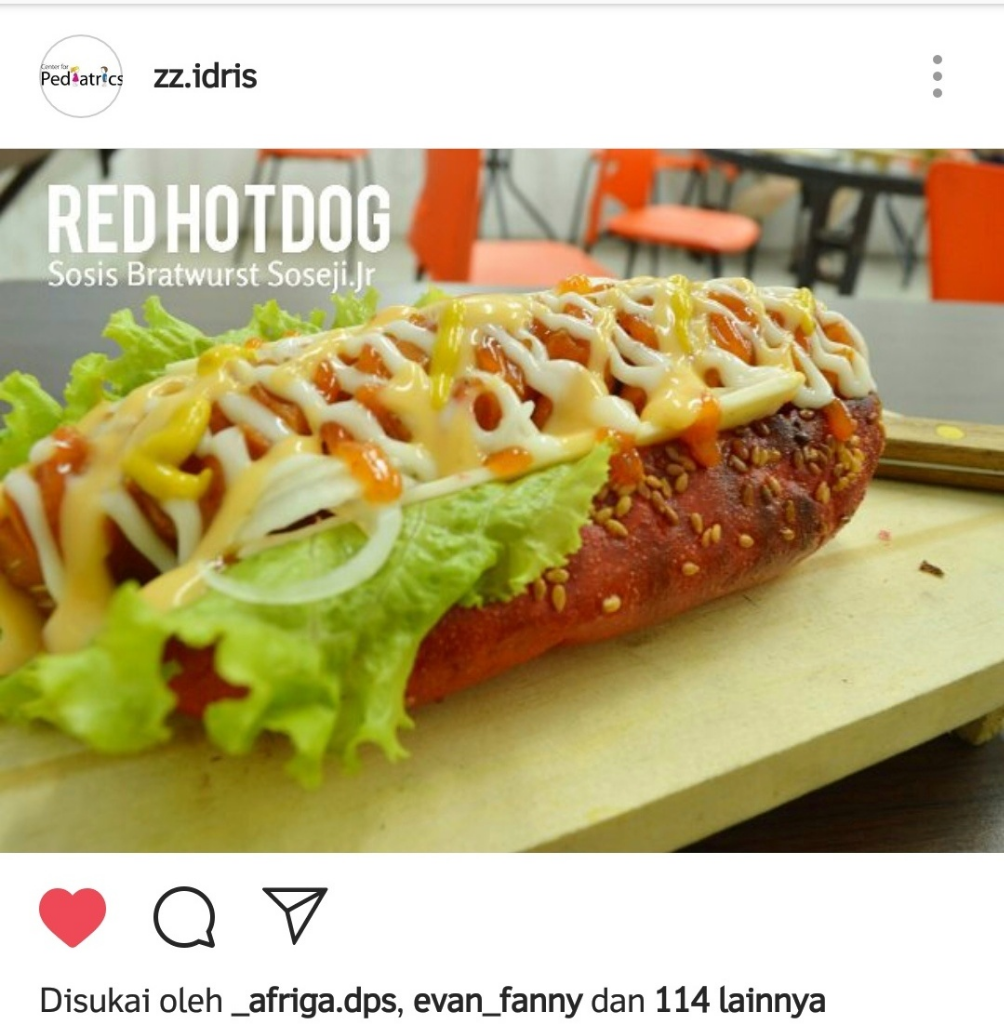This screenshot has height=1024, width=1004.
Task: Open comments via the speech bubble icon
Action: pos(184,916)
